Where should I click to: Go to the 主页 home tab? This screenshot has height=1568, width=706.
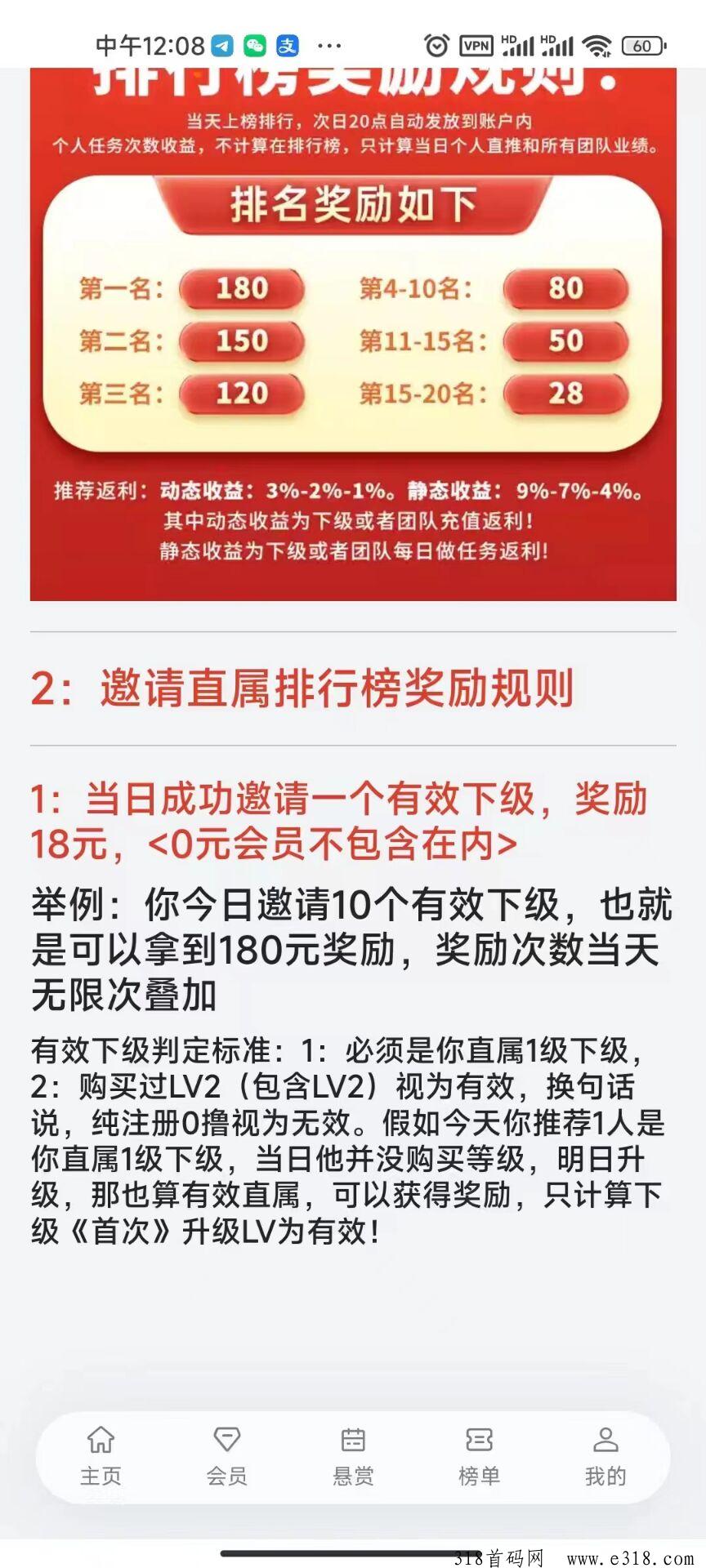pyautogui.click(x=101, y=1456)
